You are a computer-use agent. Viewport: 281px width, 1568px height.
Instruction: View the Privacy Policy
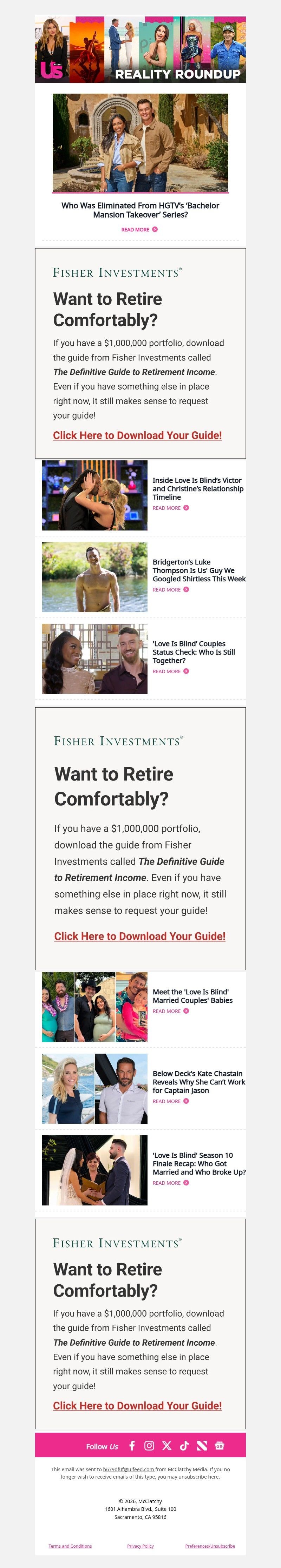pyautogui.click(x=140, y=1546)
